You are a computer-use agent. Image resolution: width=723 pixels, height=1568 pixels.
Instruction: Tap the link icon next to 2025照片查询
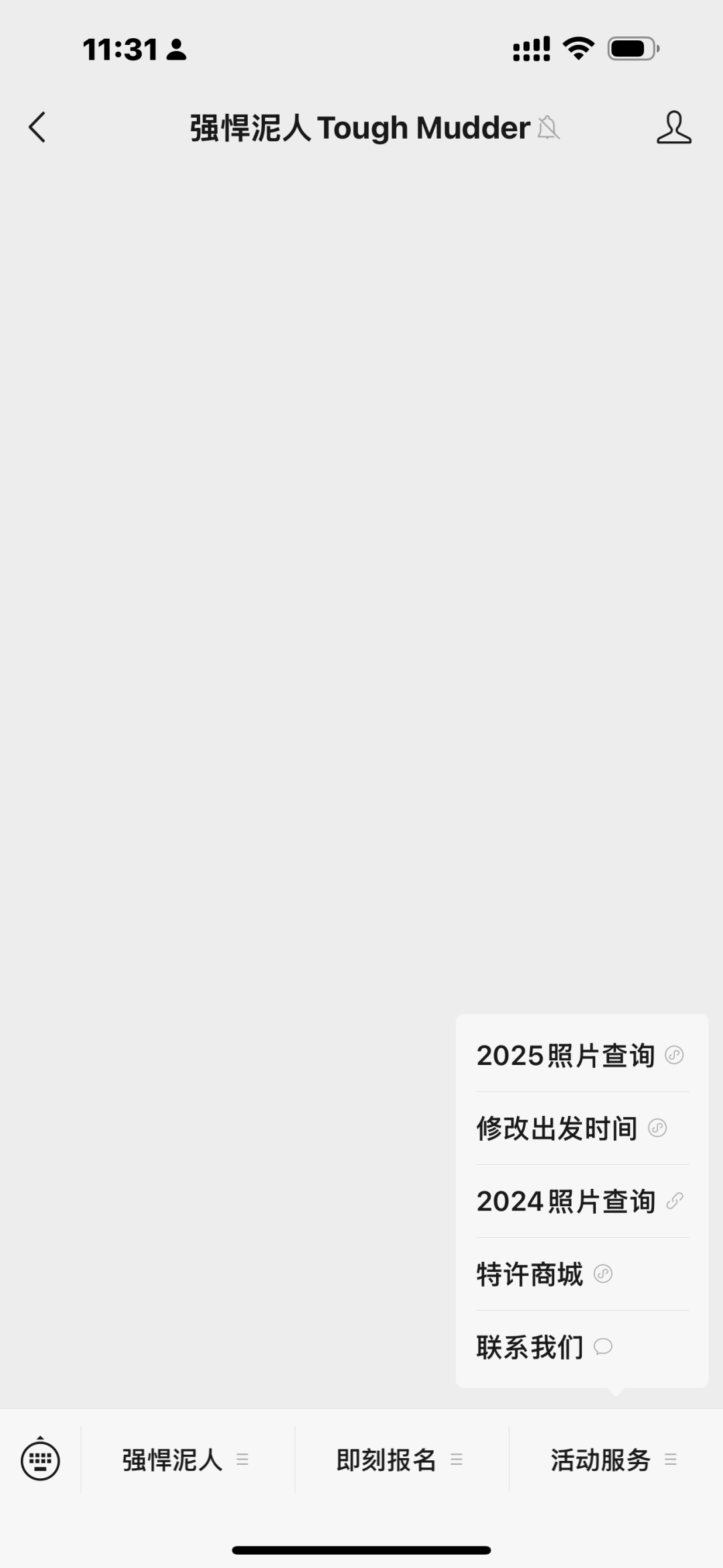pos(673,1055)
